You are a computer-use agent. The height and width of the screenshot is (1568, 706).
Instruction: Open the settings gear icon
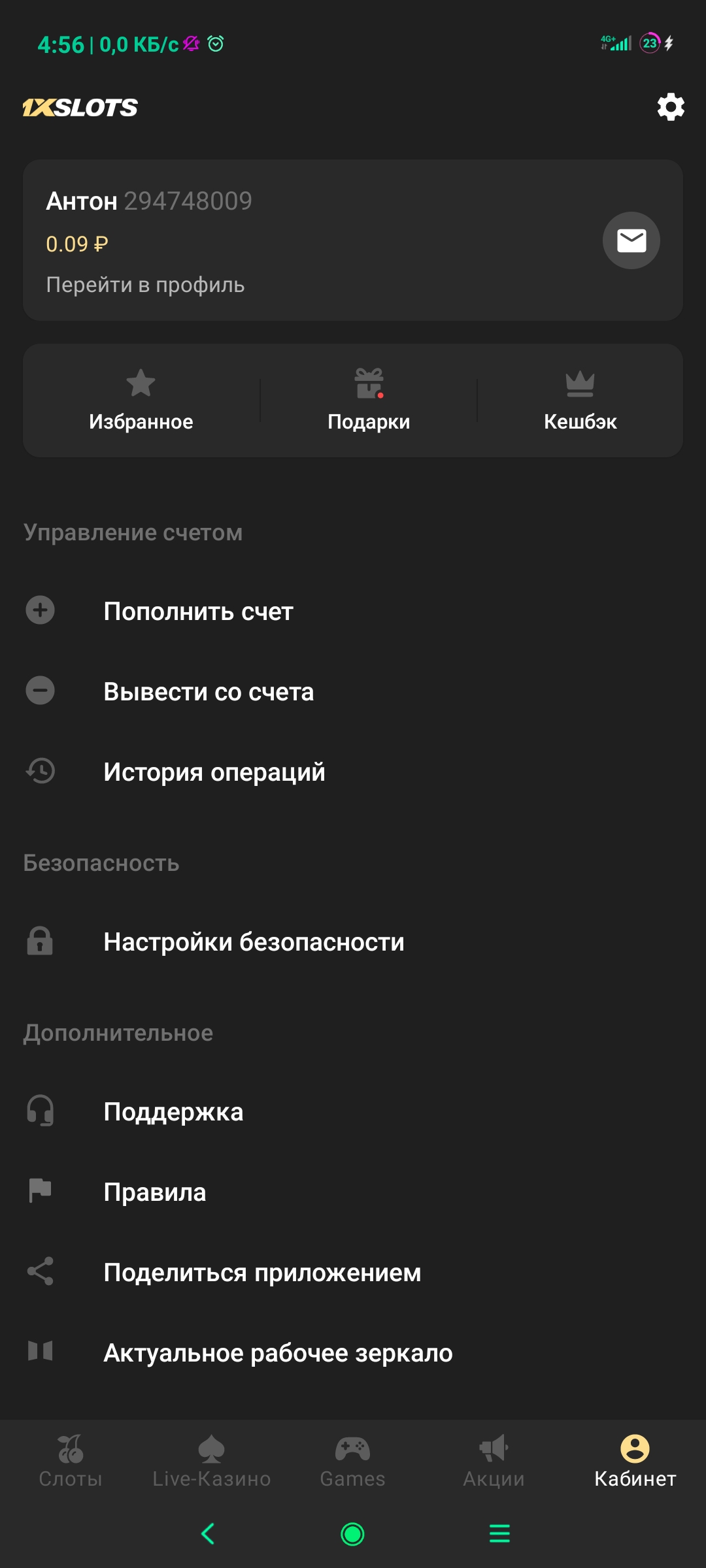670,106
